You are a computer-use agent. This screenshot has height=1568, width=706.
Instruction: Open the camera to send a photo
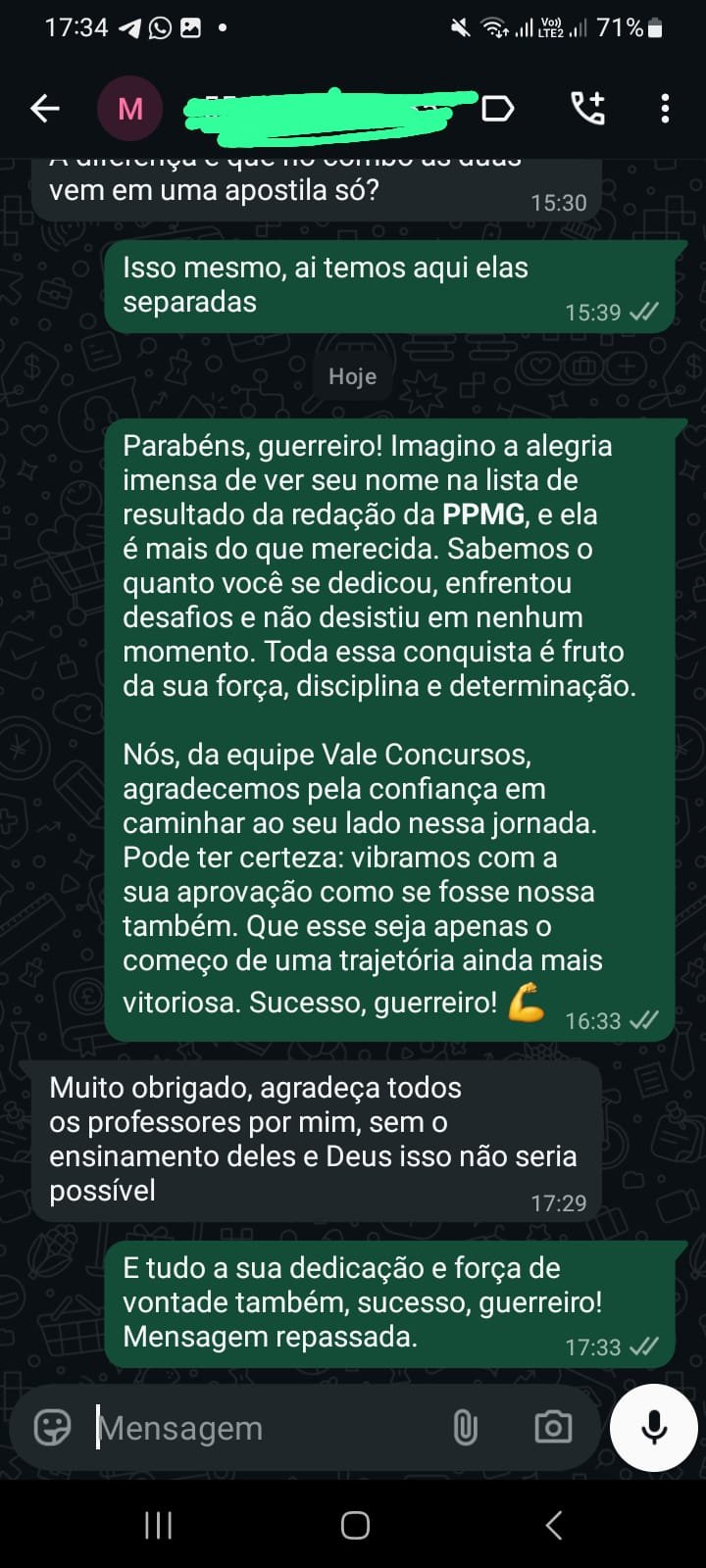[553, 1428]
